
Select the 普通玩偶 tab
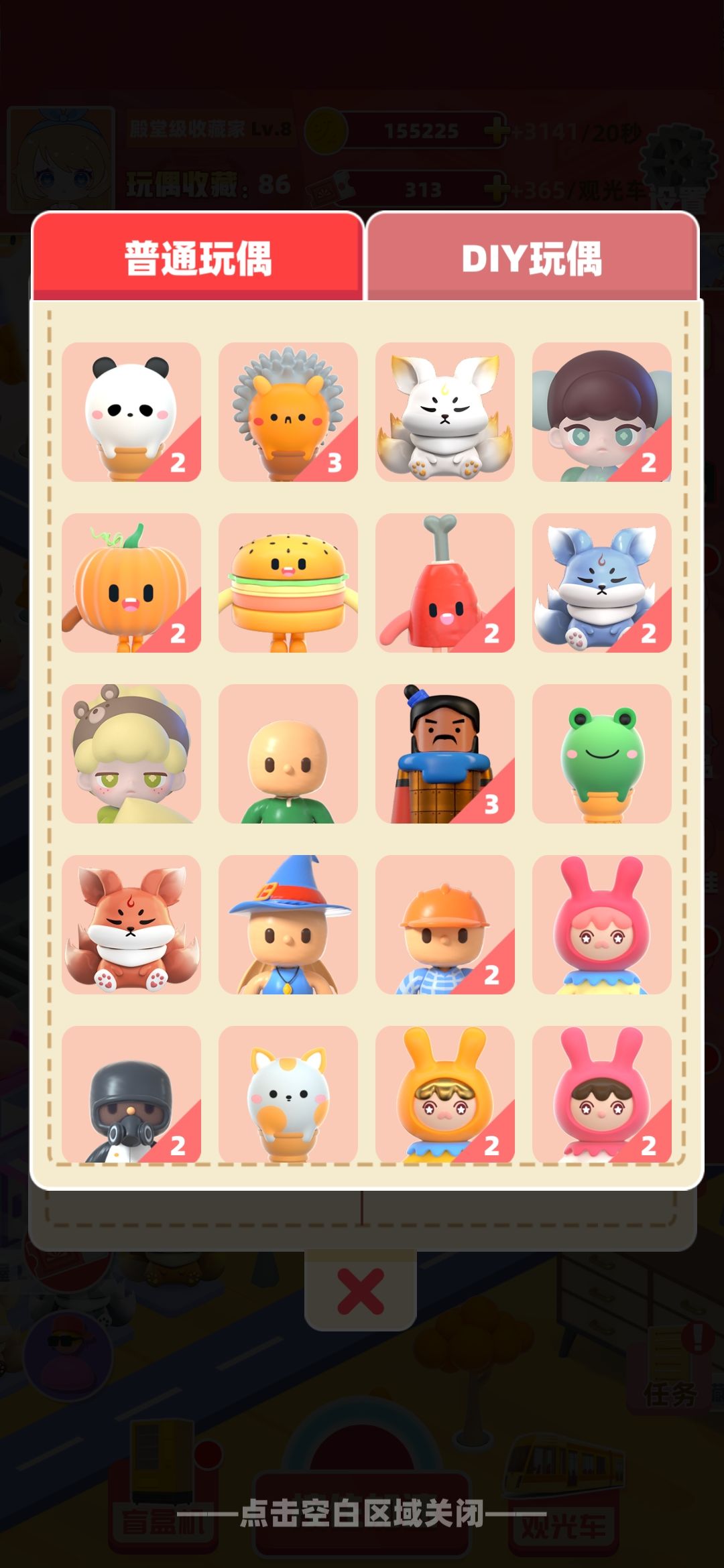click(198, 257)
